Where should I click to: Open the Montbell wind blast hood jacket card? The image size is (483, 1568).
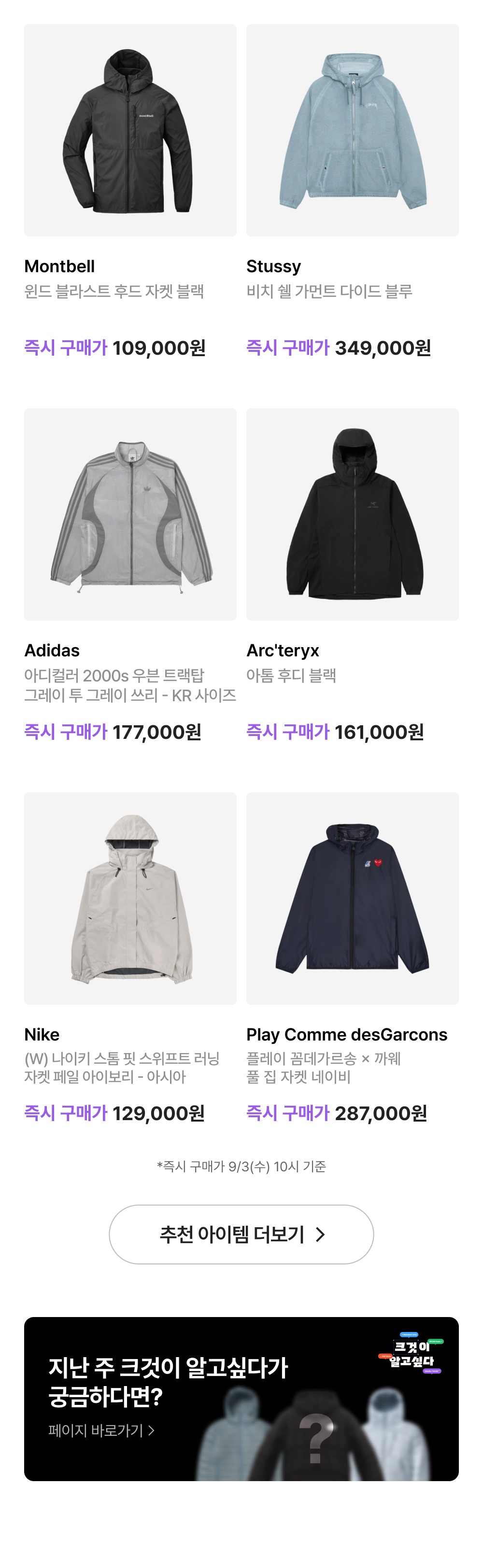pyautogui.click(x=130, y=130)
